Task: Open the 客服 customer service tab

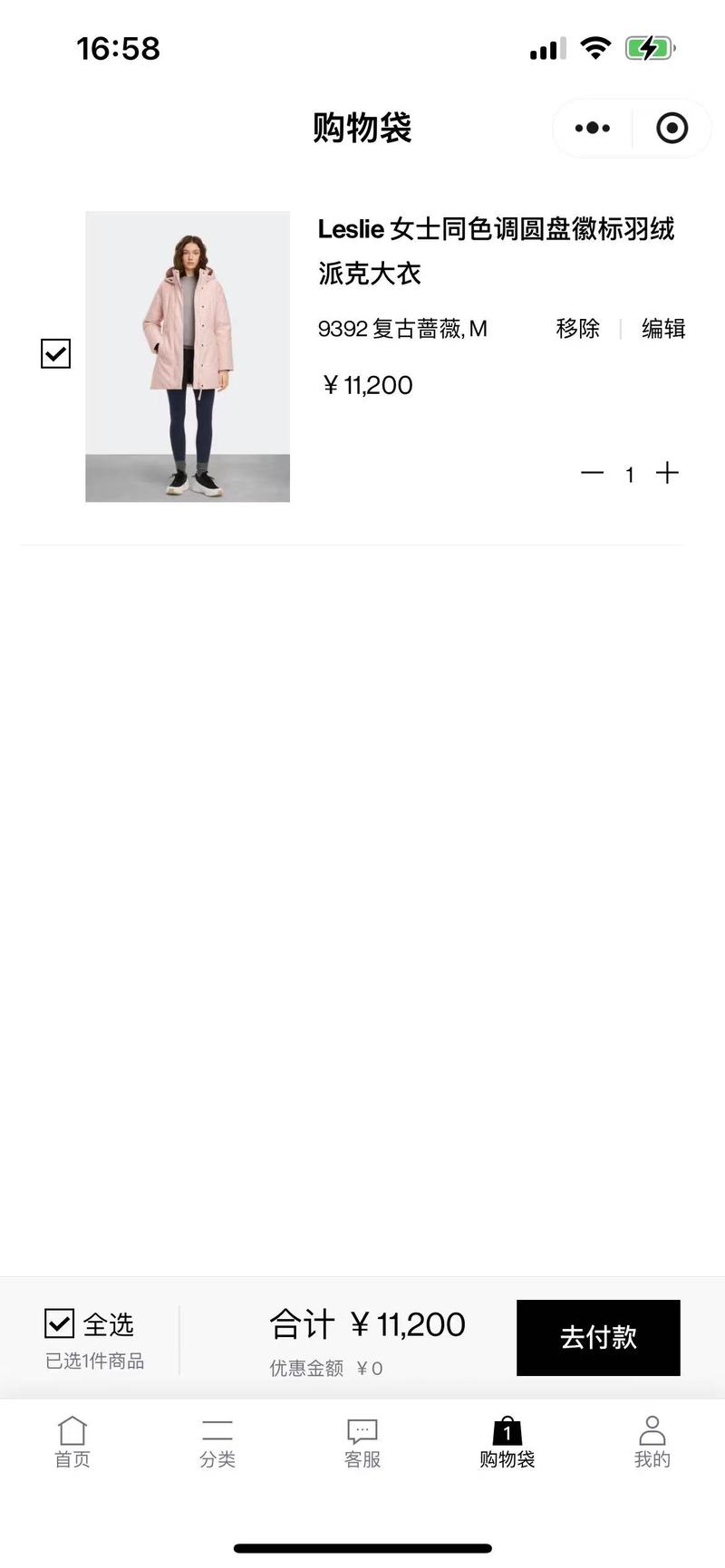Action: tap(362, 1443)
